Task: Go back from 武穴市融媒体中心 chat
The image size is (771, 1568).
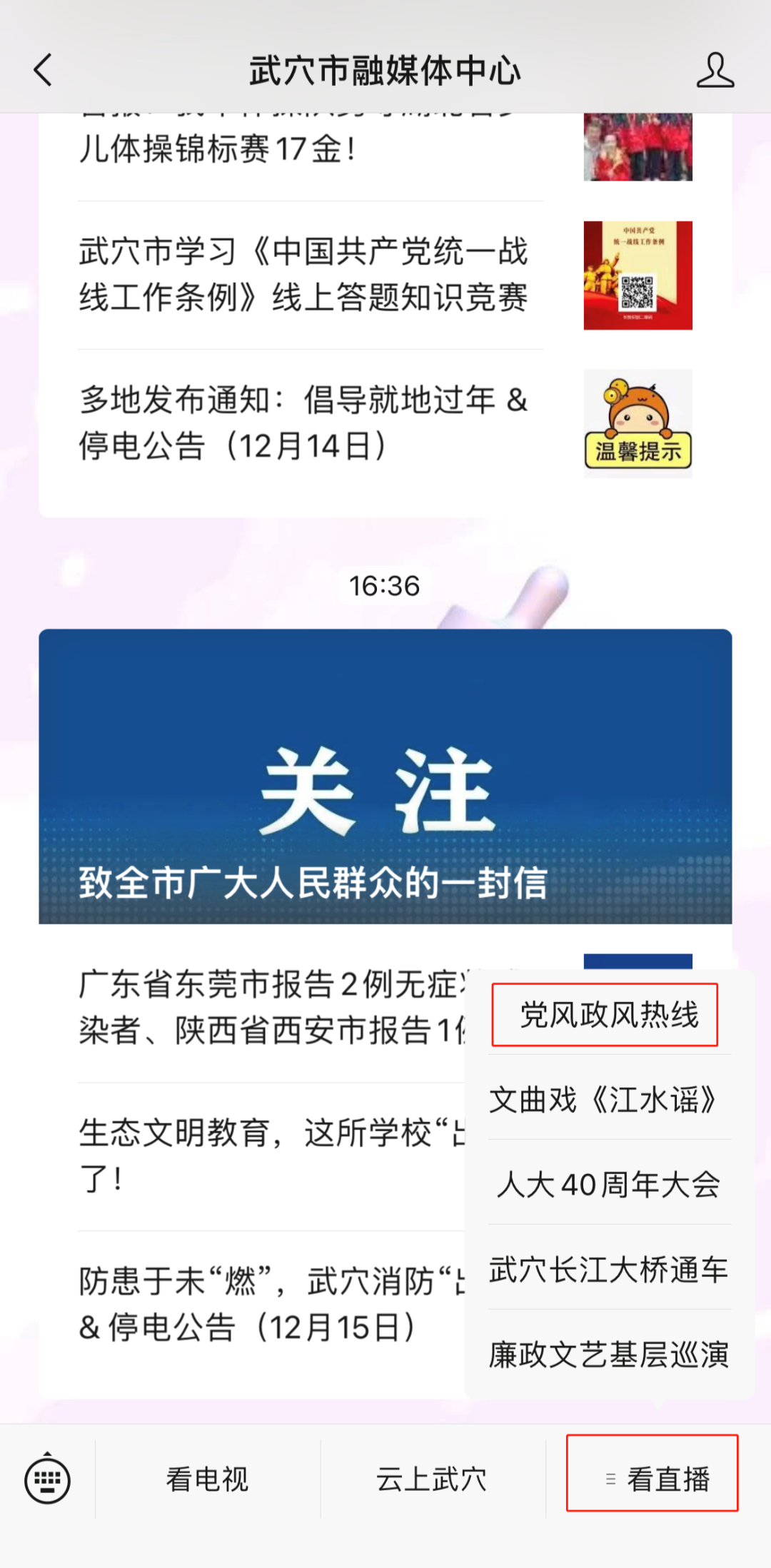Action: pos(43,71)
